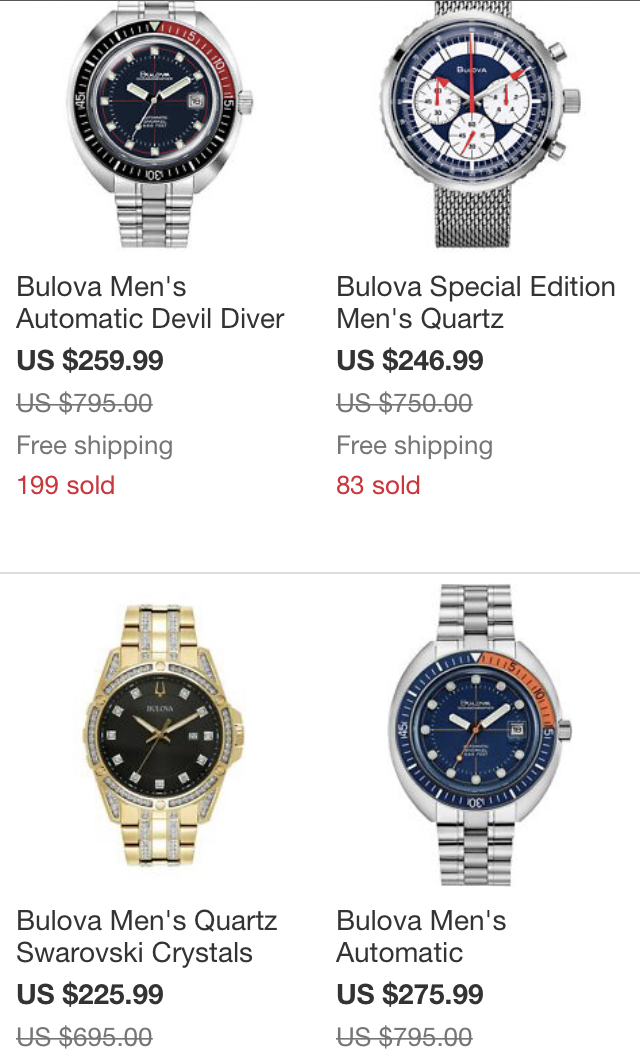View the Bulova Special Edition Men's Quartz watch

[475, 303]
